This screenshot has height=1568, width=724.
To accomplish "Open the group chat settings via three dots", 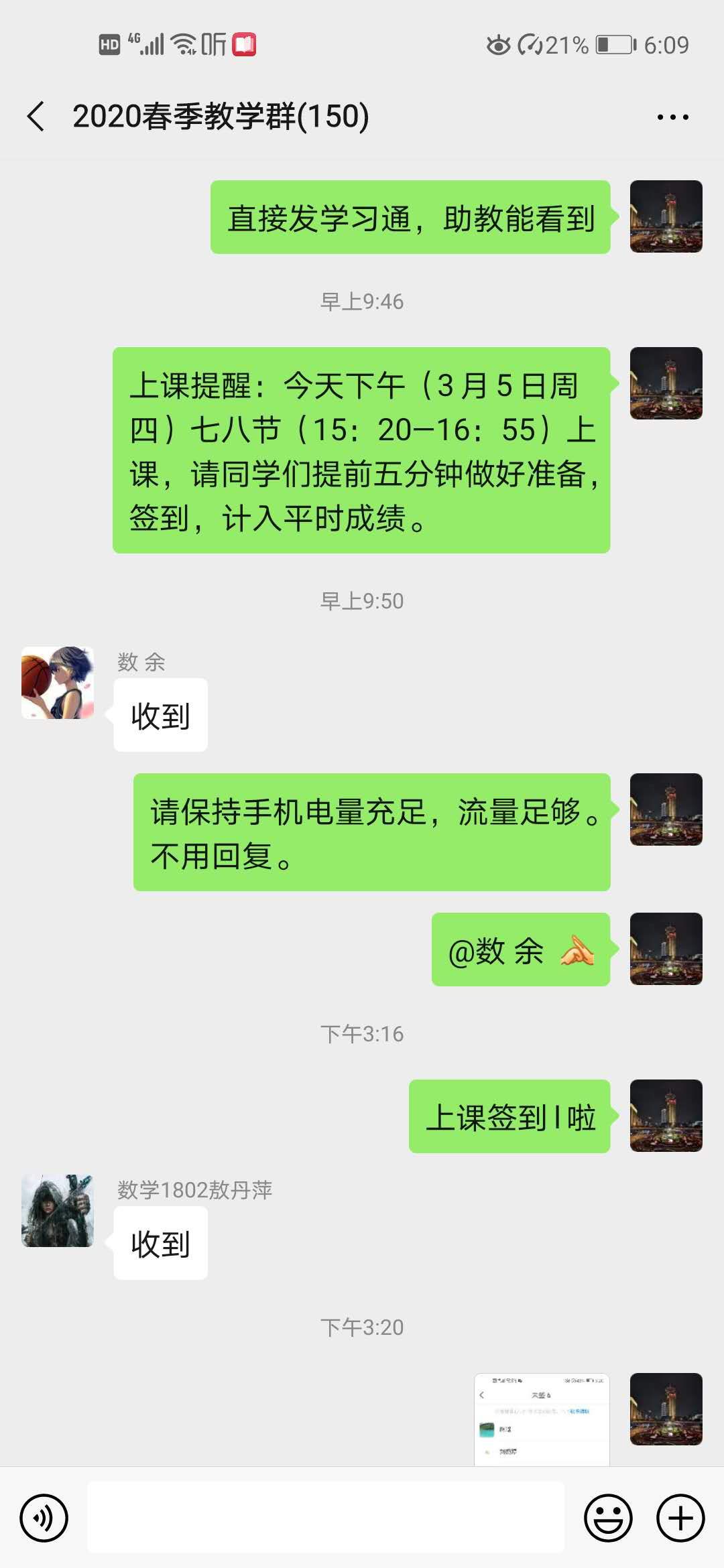I will click(672, 115).
